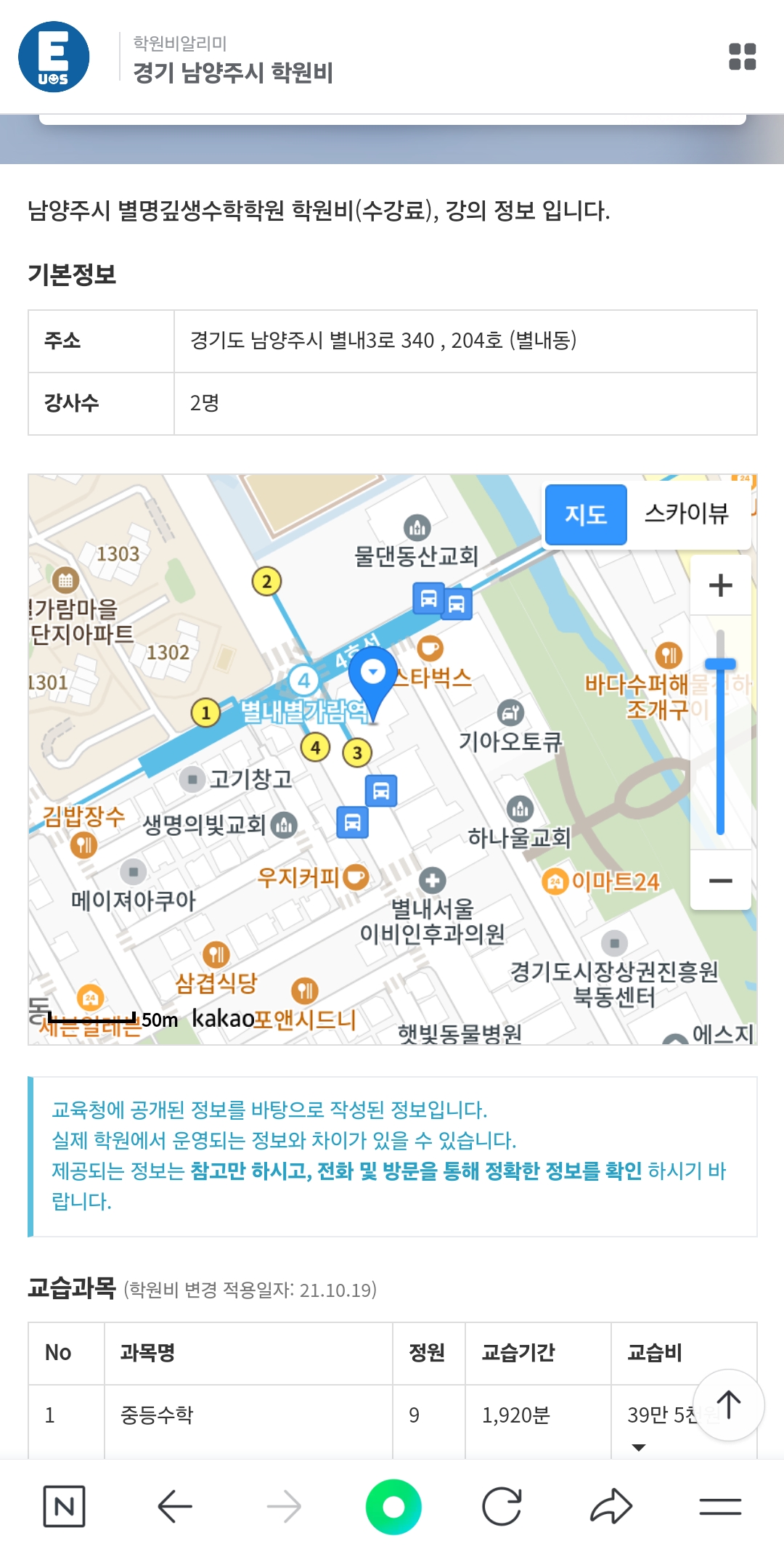Tap the blue location pin marker
Image resolution: width=784 pixels, height=1554 pixels.
pos(373,680)
